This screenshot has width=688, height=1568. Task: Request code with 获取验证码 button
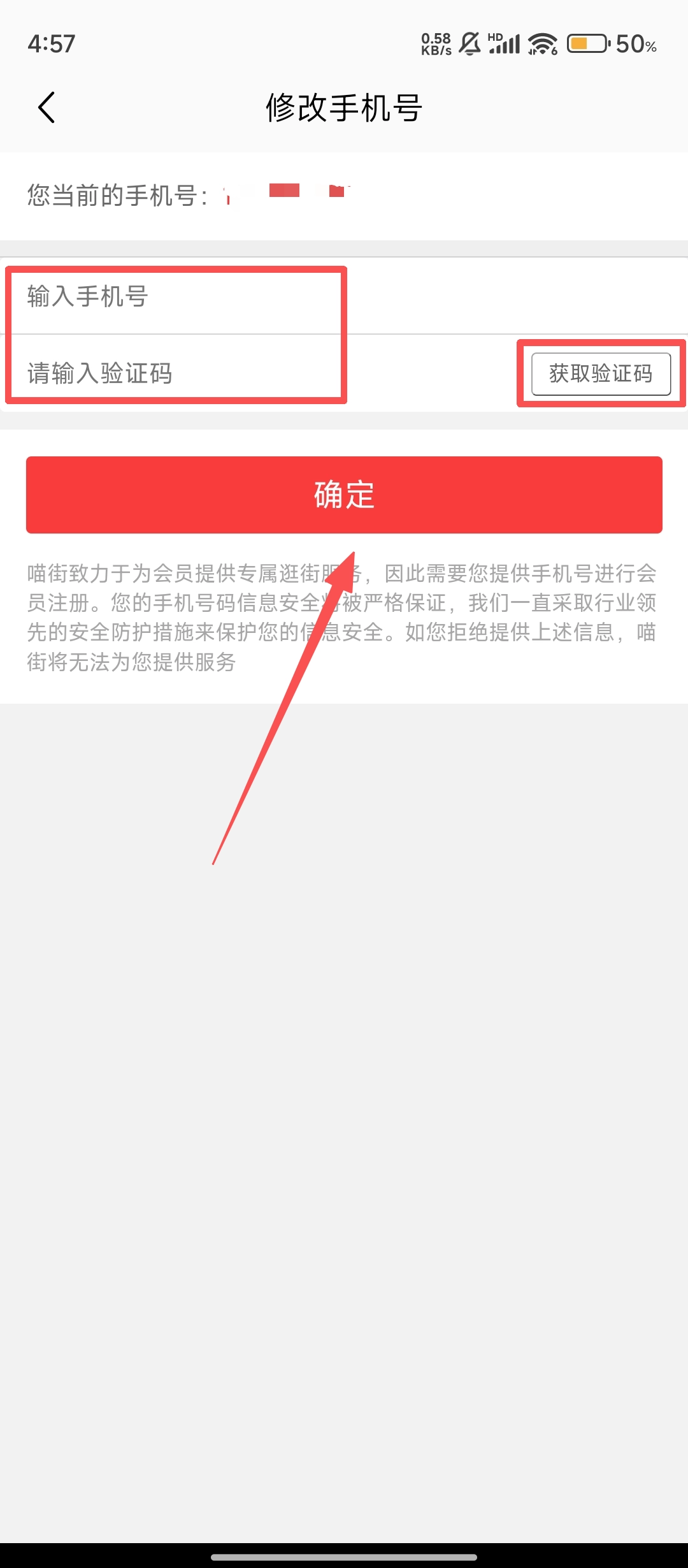(x=601, y=374)
